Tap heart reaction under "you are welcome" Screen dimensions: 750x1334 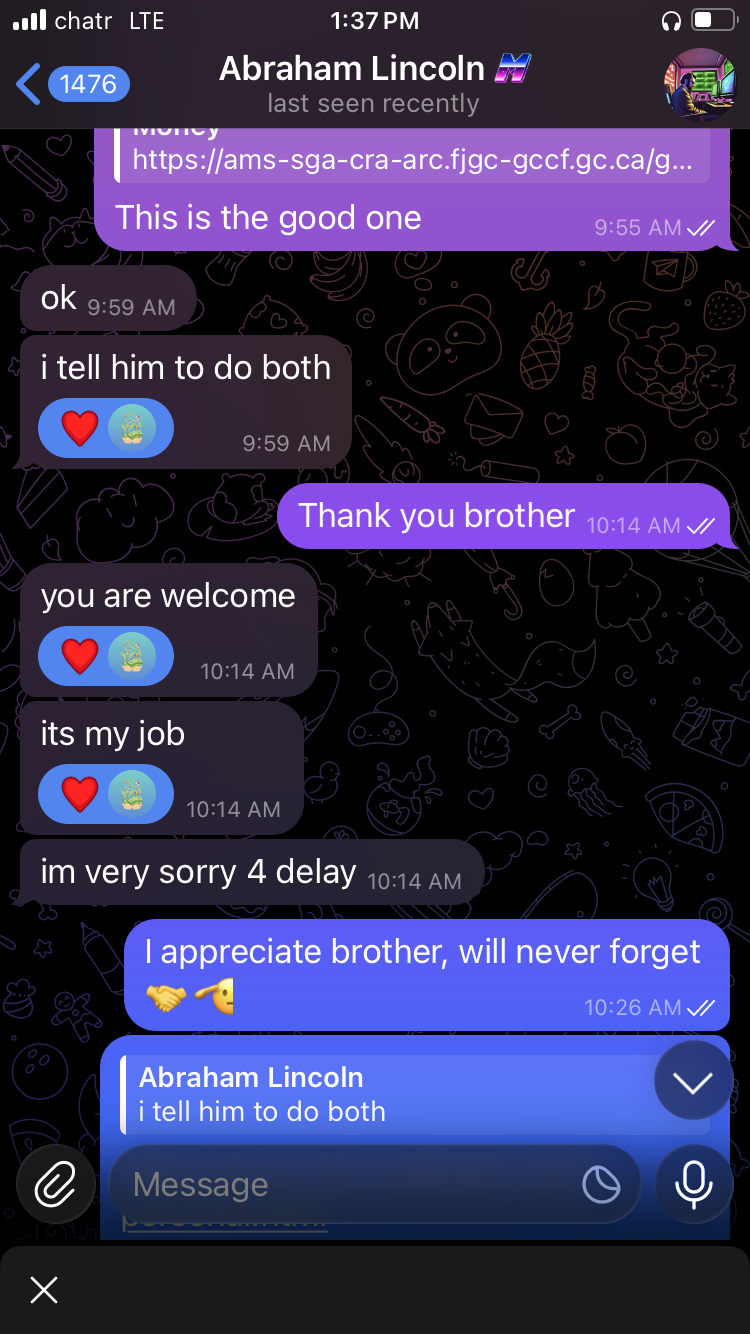80,656
